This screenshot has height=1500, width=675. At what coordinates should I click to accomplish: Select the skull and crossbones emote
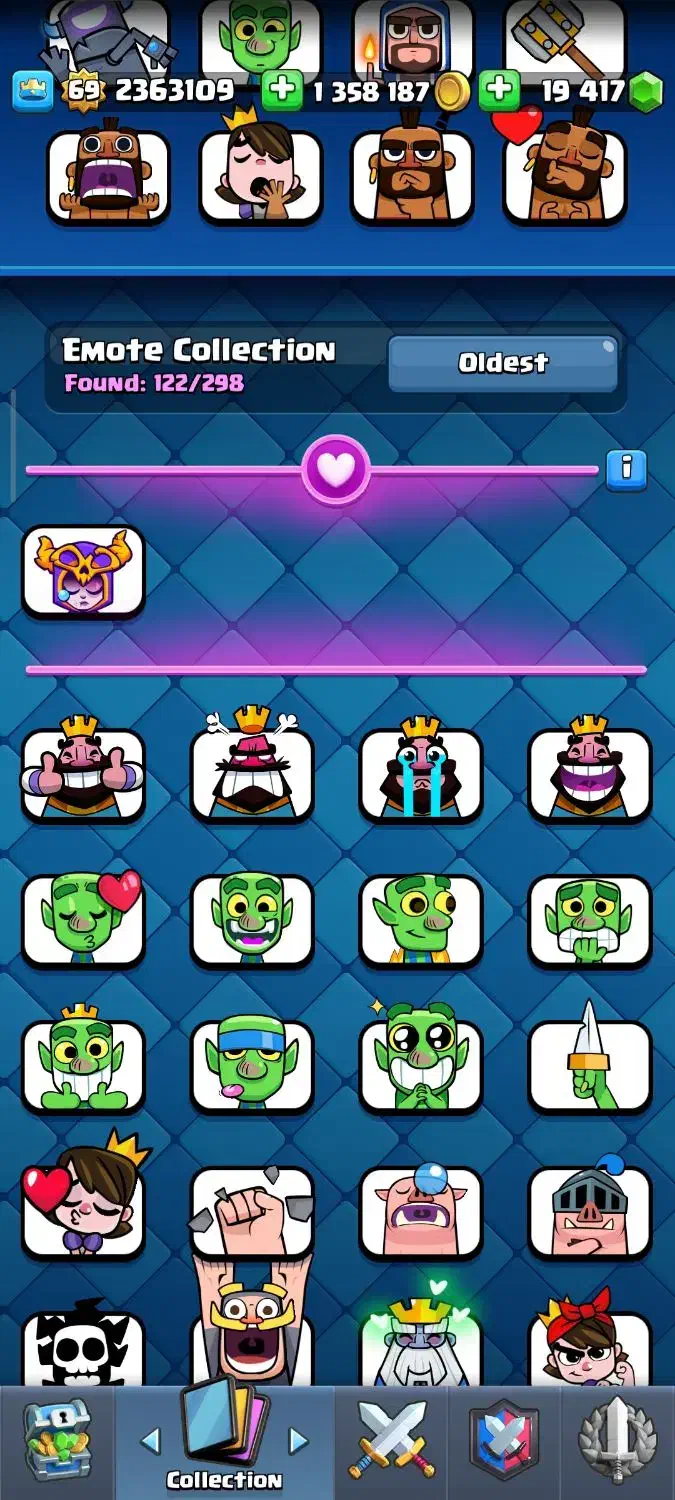pos(83,1350)
